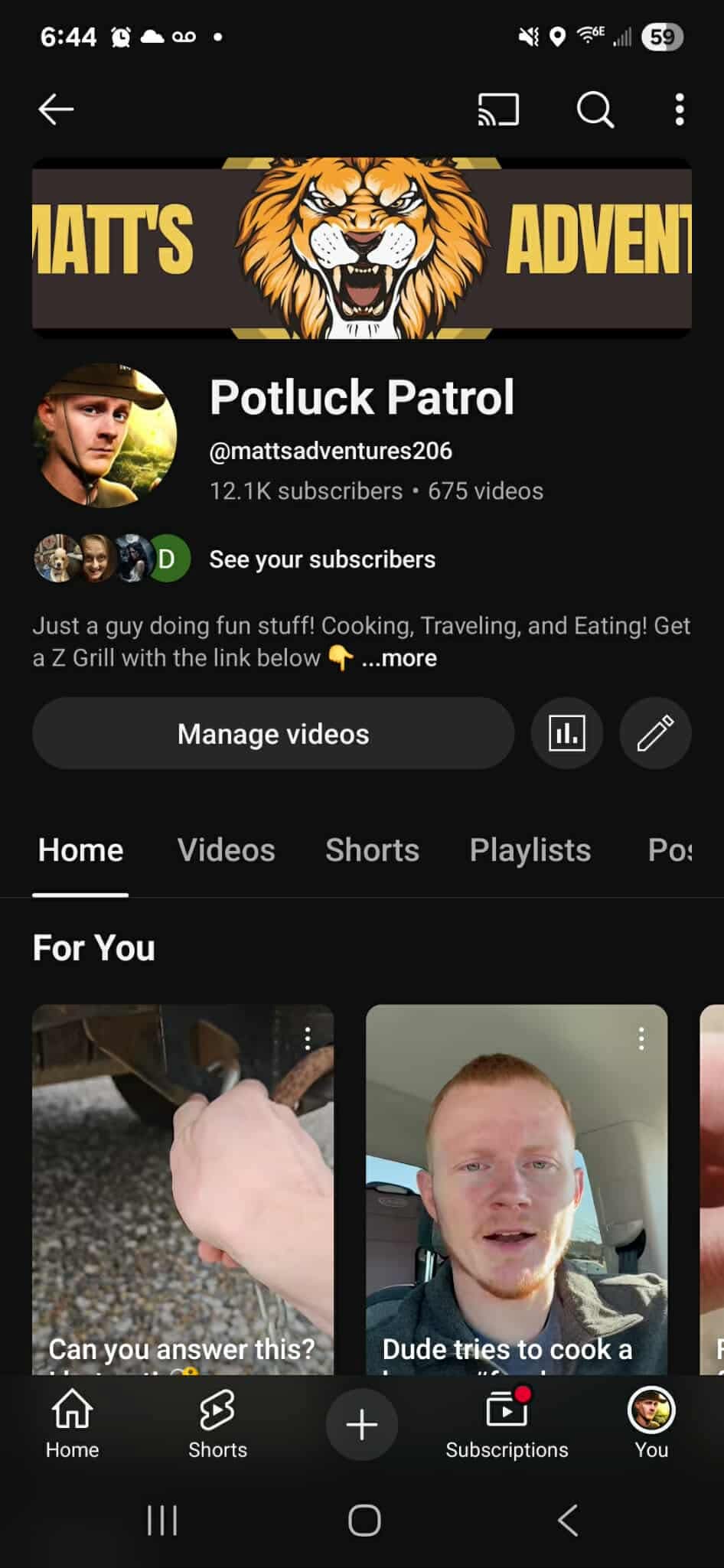Go back using the top arrow
The image size is (724, 1568).
point(56,109)
